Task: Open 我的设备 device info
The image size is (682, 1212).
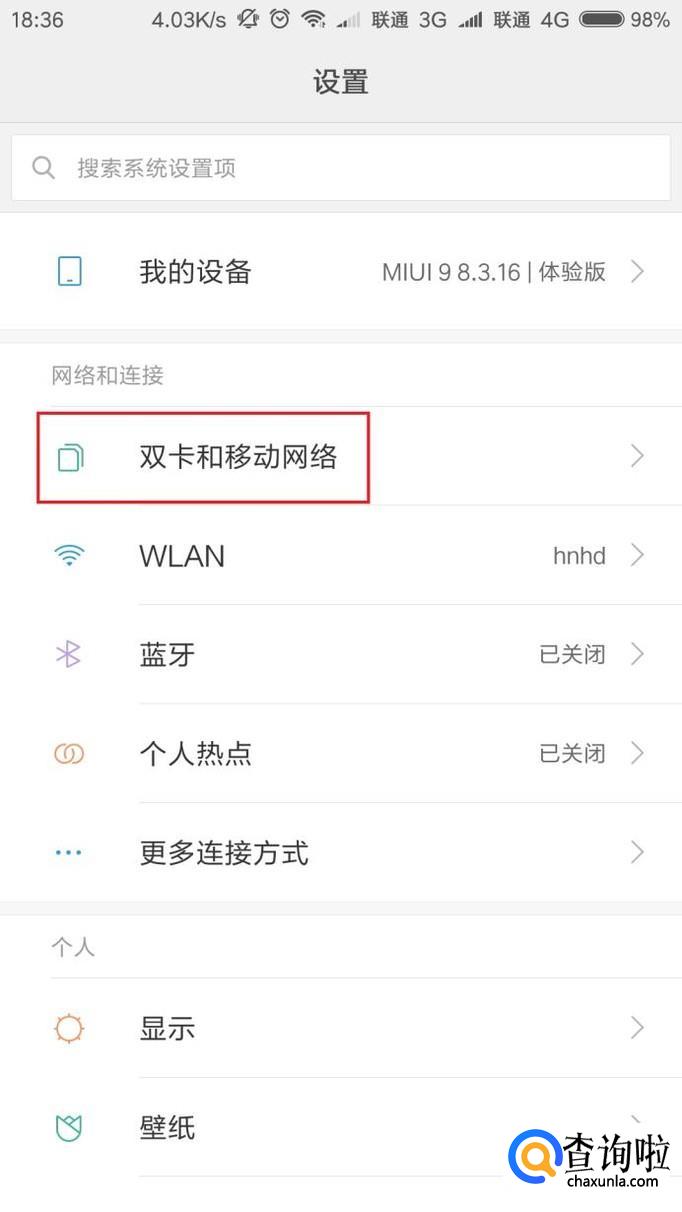Action: tap(341, 271)
